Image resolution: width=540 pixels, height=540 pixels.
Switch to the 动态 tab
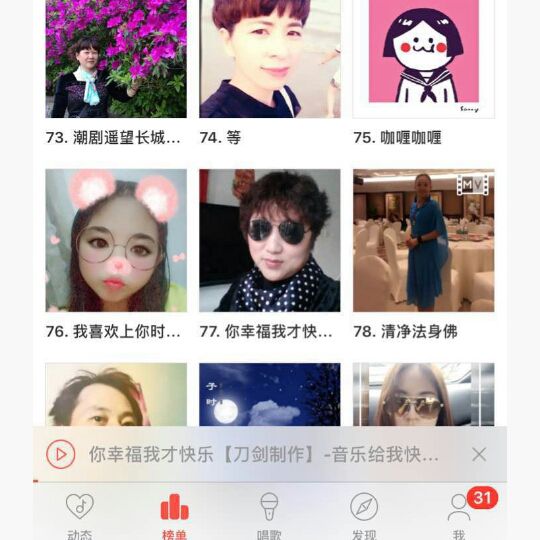[80, 516]
